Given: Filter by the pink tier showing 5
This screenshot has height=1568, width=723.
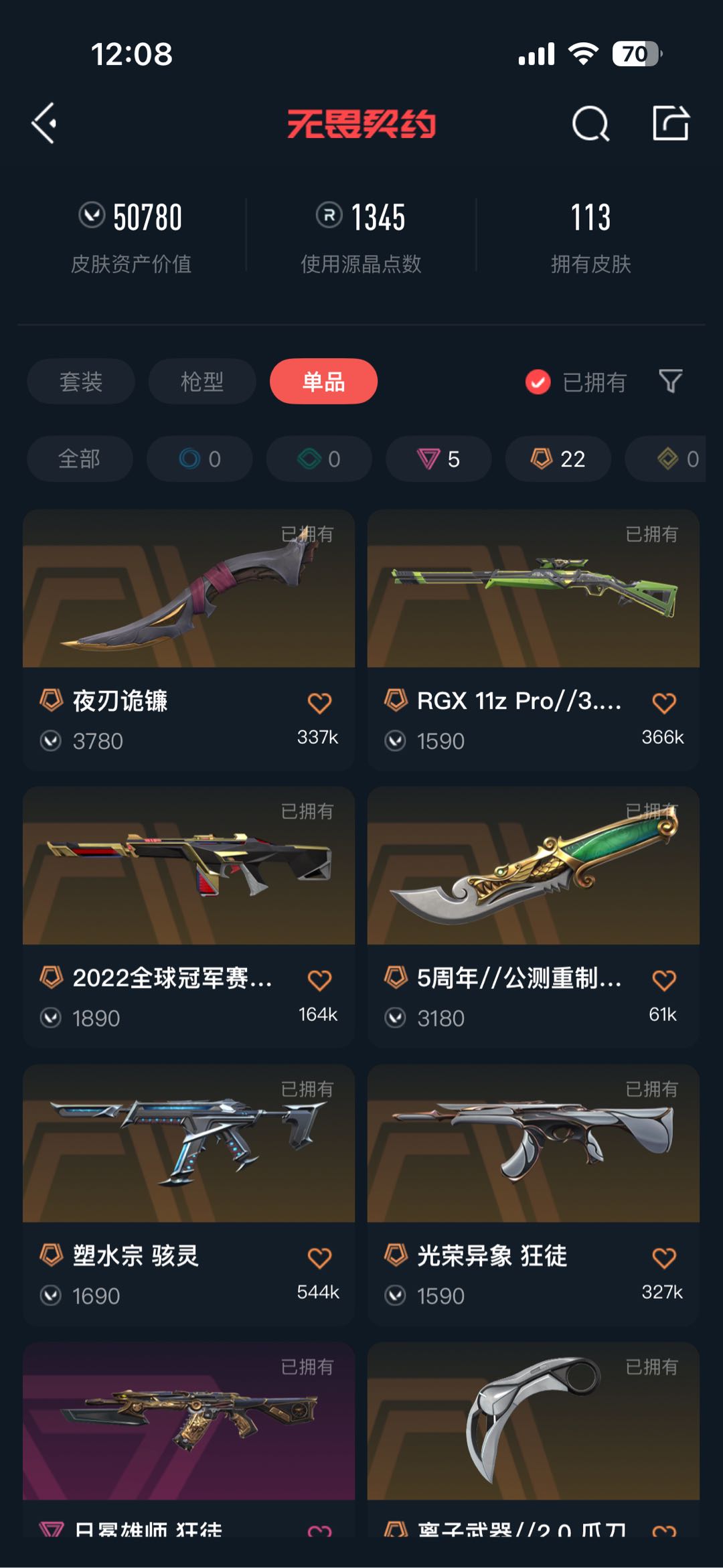Looking at the screenshot, I should [x=438, y=459].
